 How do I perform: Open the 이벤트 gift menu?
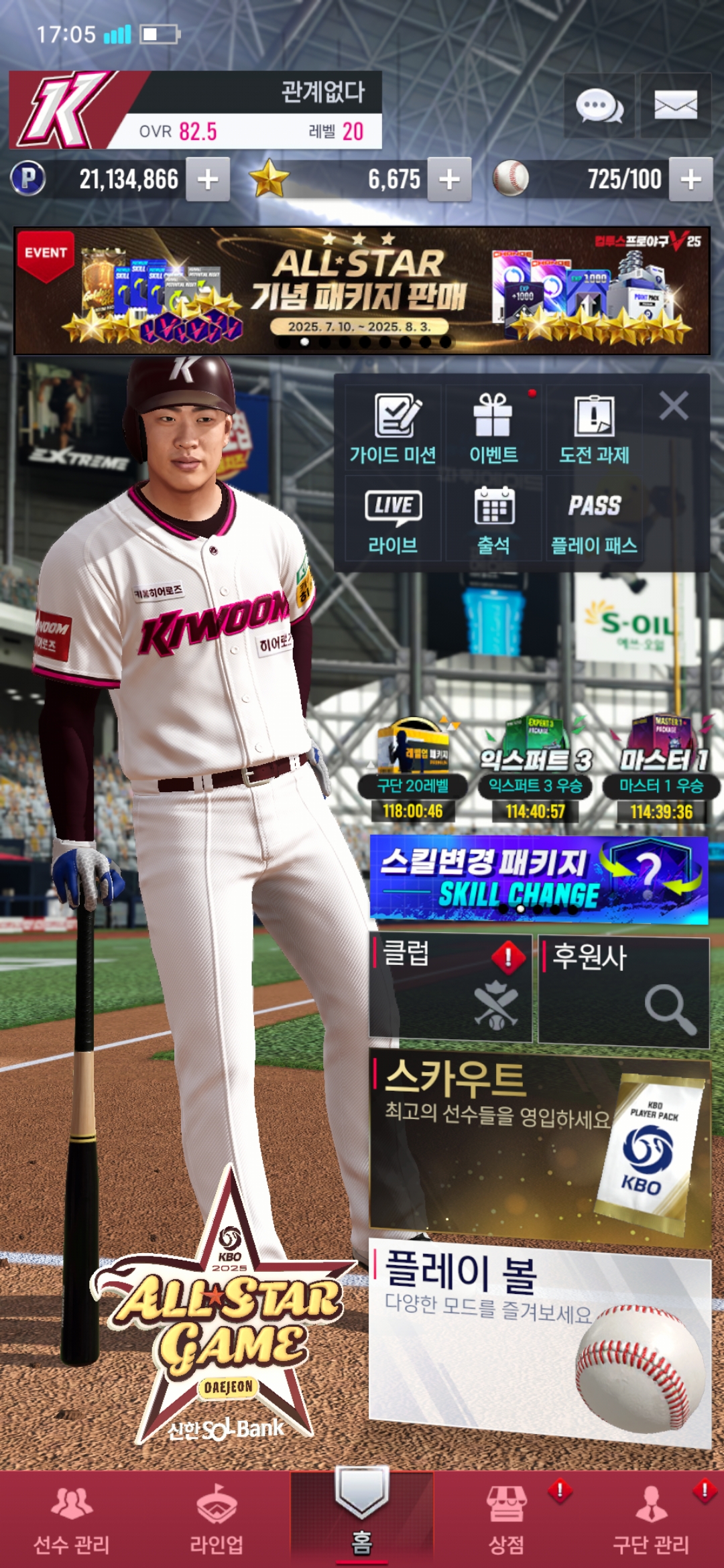tap(493, 429)
